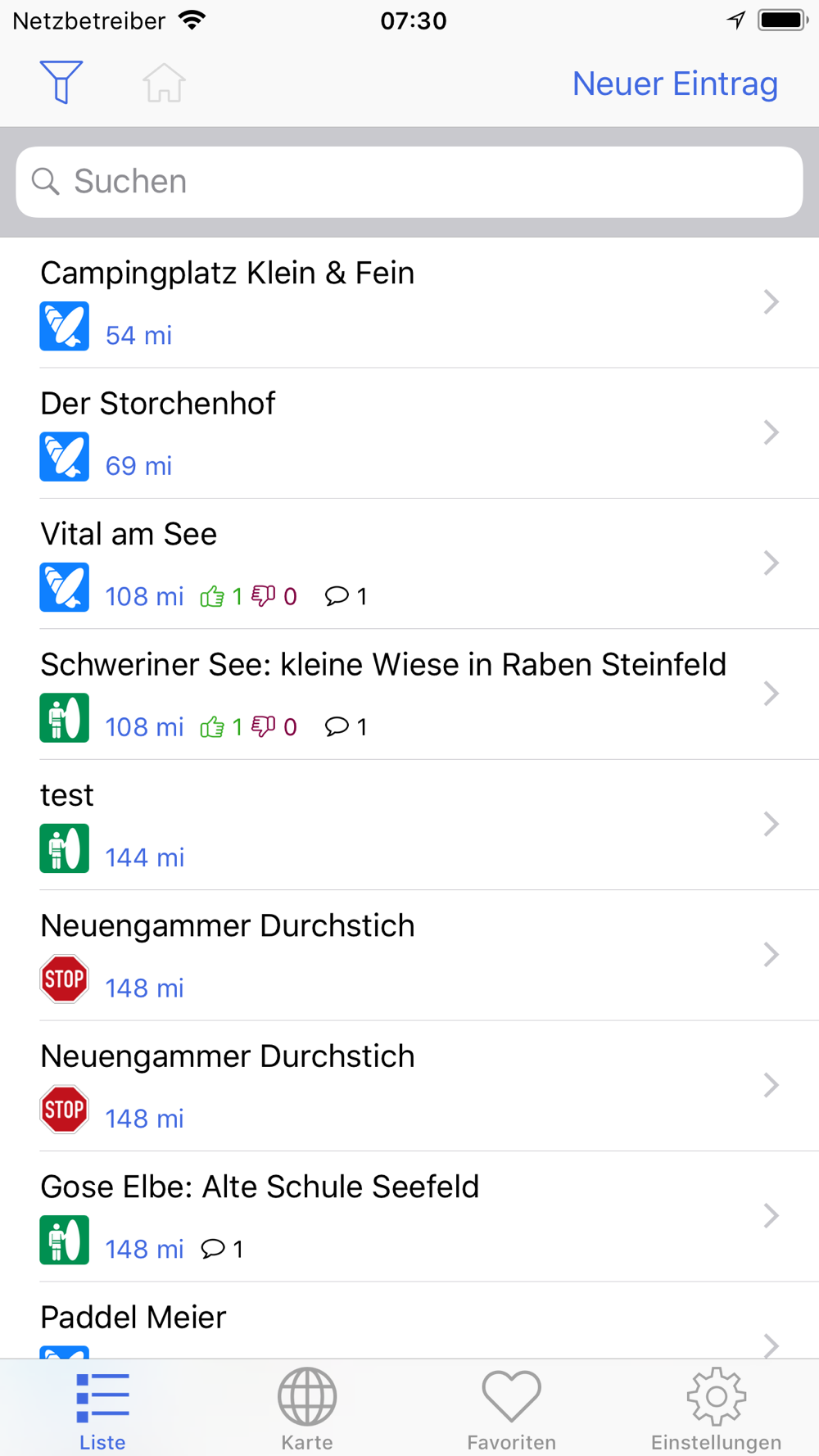819x1456 pixels.
Task: Open the filter funnel icon
Action: click(x=61, y=82)
